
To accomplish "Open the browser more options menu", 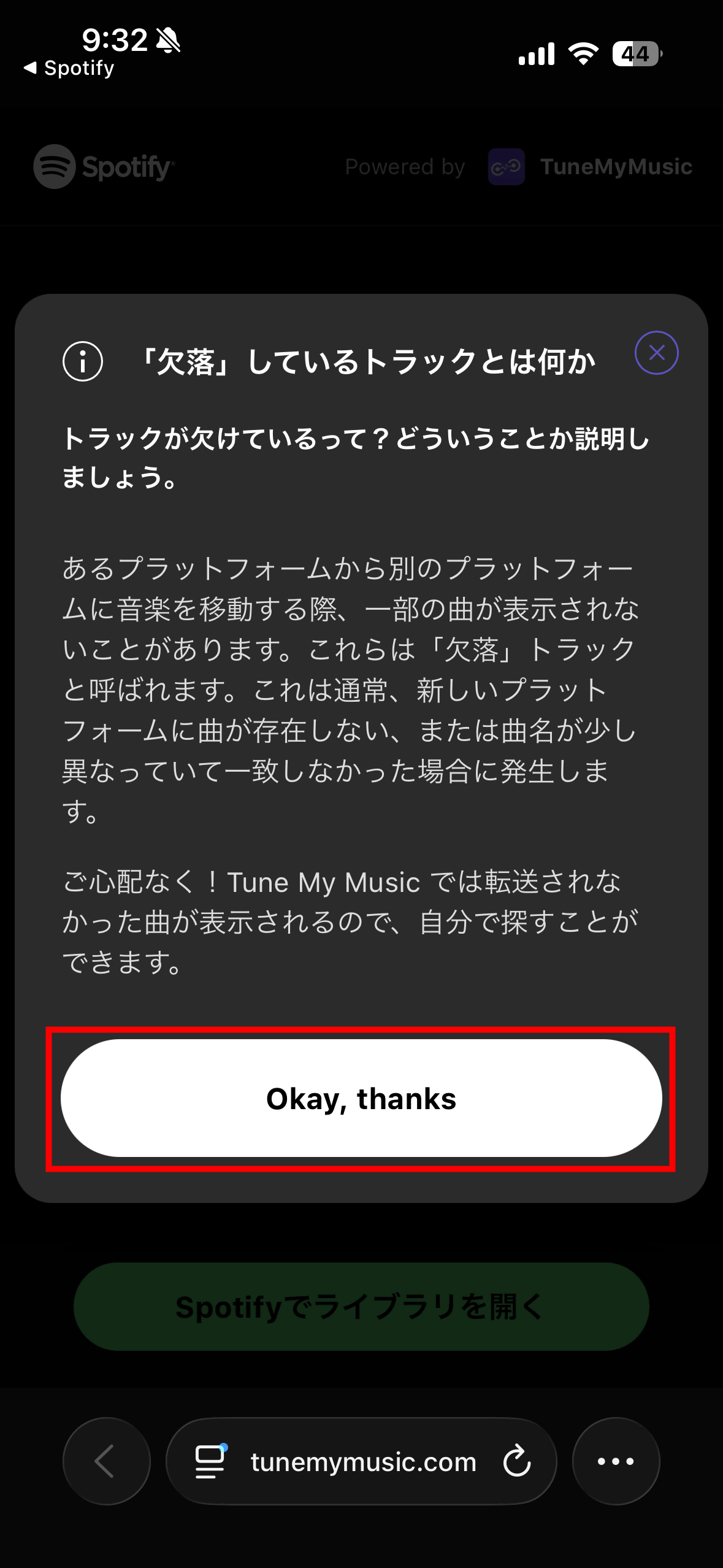I will tap(616, 1461).
